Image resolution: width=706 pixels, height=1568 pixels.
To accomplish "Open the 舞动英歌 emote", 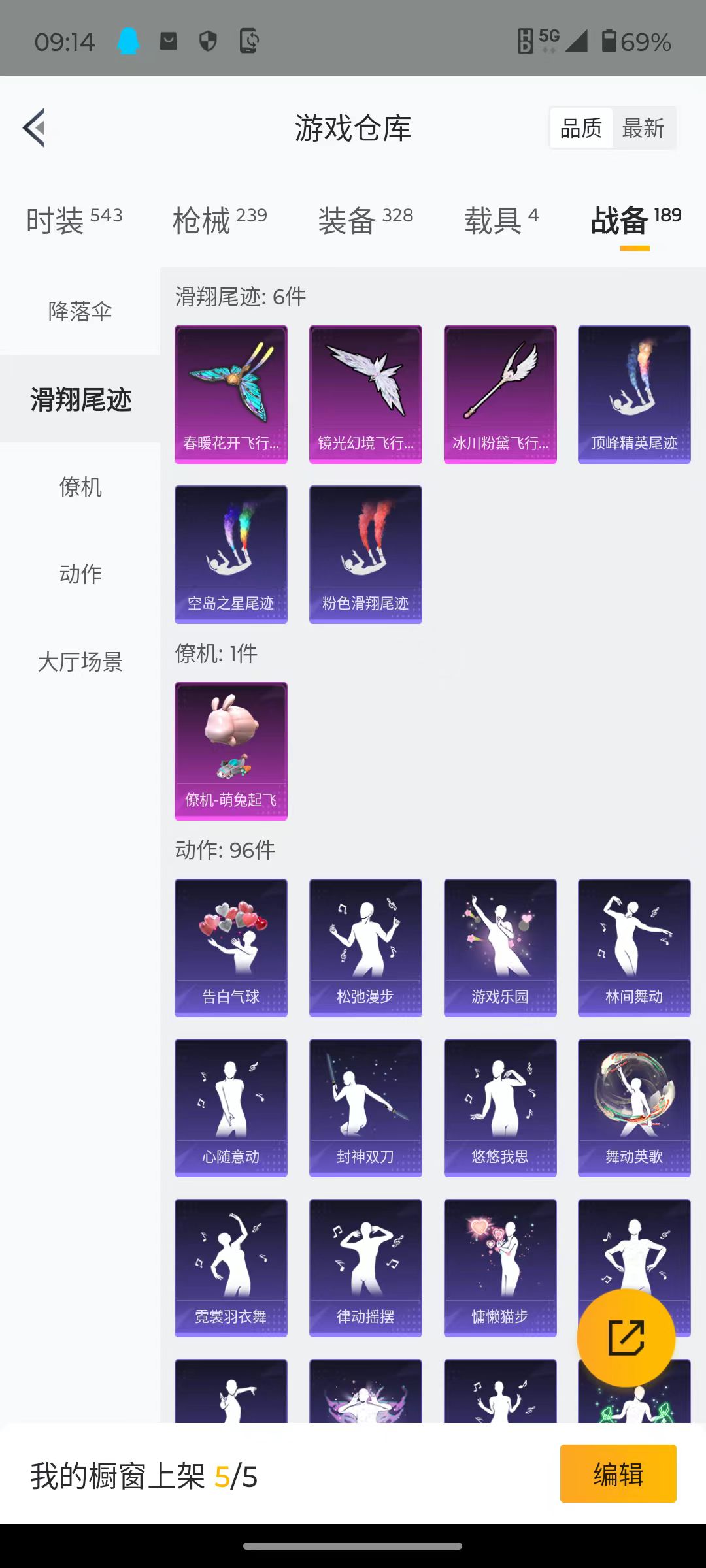I will 634,1108.
